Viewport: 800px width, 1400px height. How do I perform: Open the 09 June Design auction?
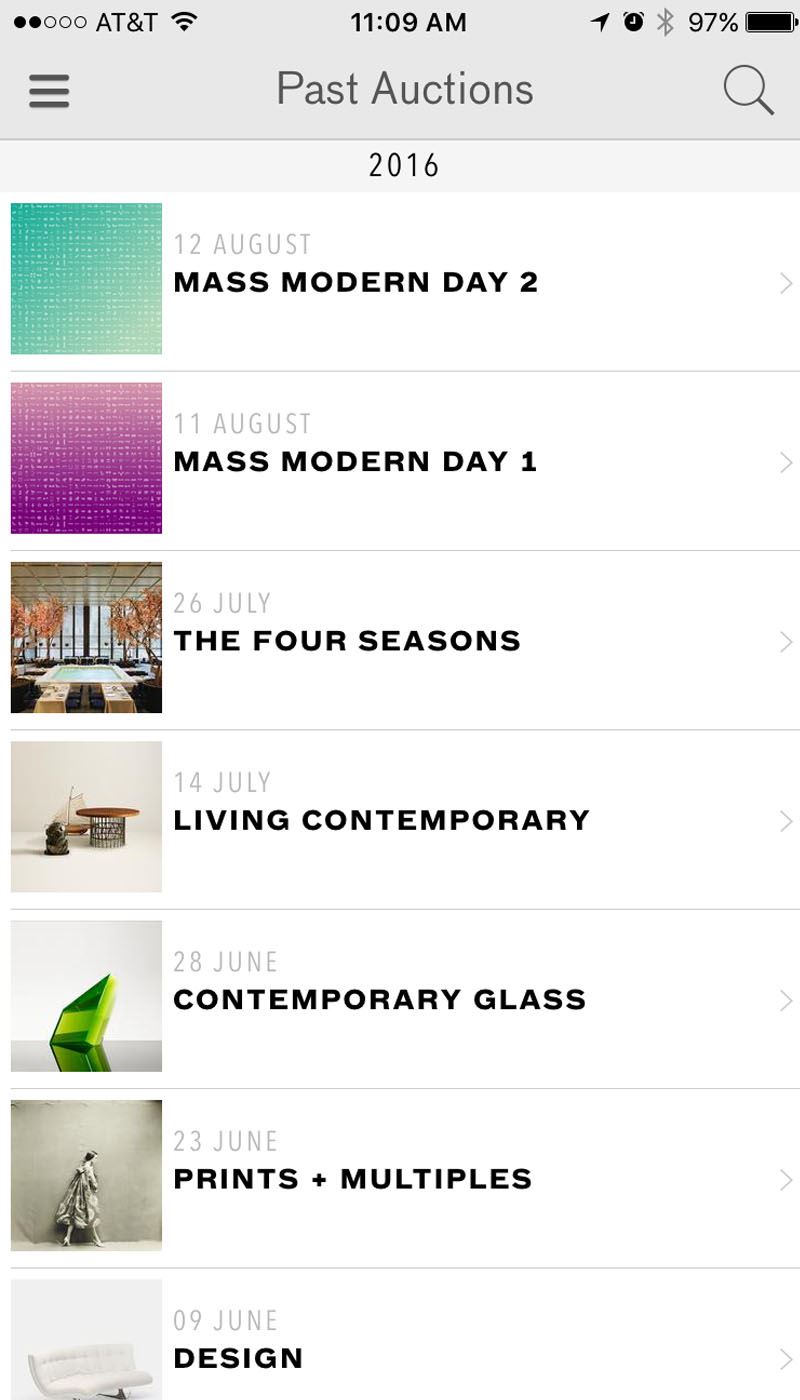(x=400, y=1335)
